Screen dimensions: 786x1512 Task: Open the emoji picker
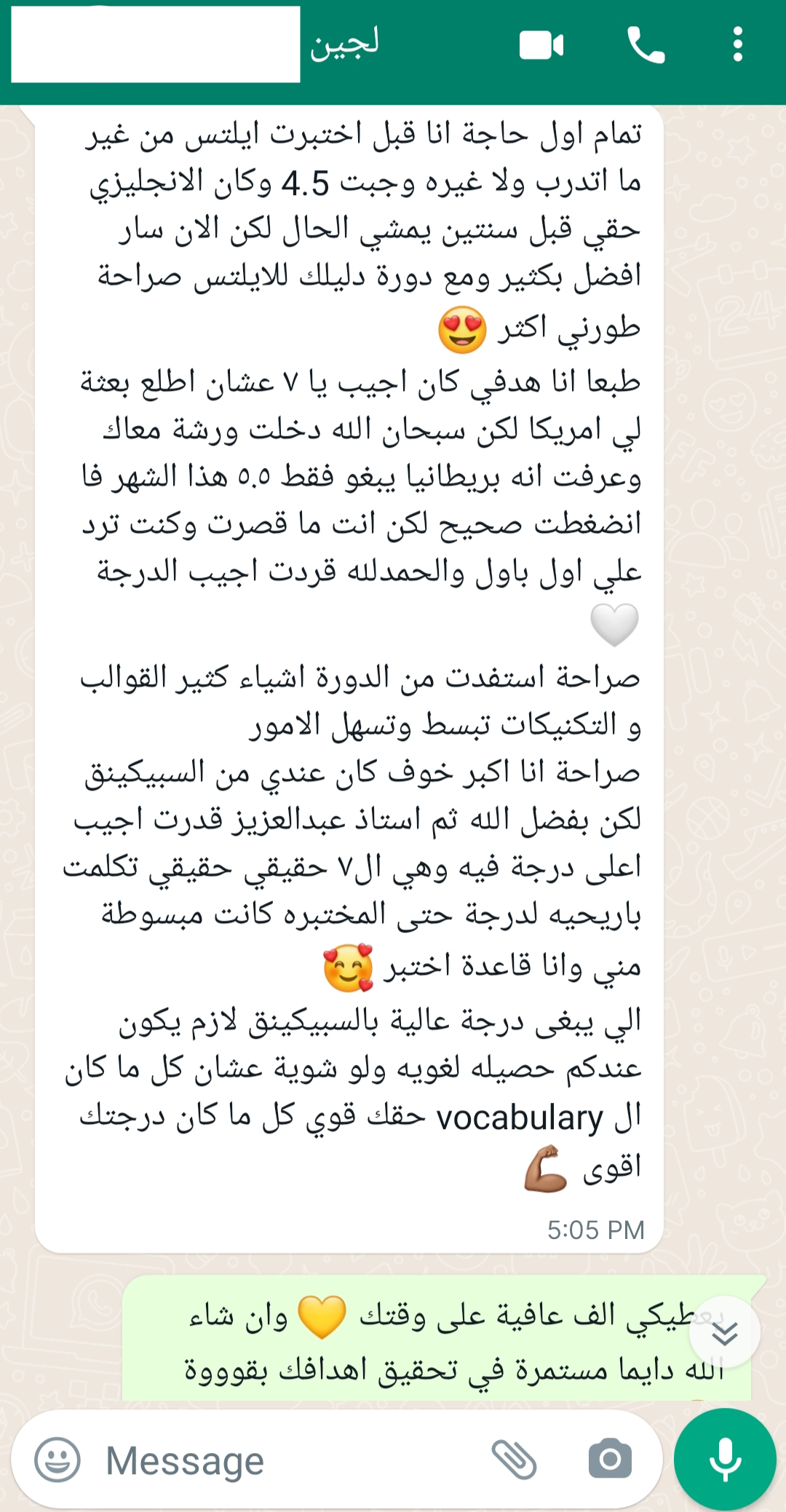57,1460
